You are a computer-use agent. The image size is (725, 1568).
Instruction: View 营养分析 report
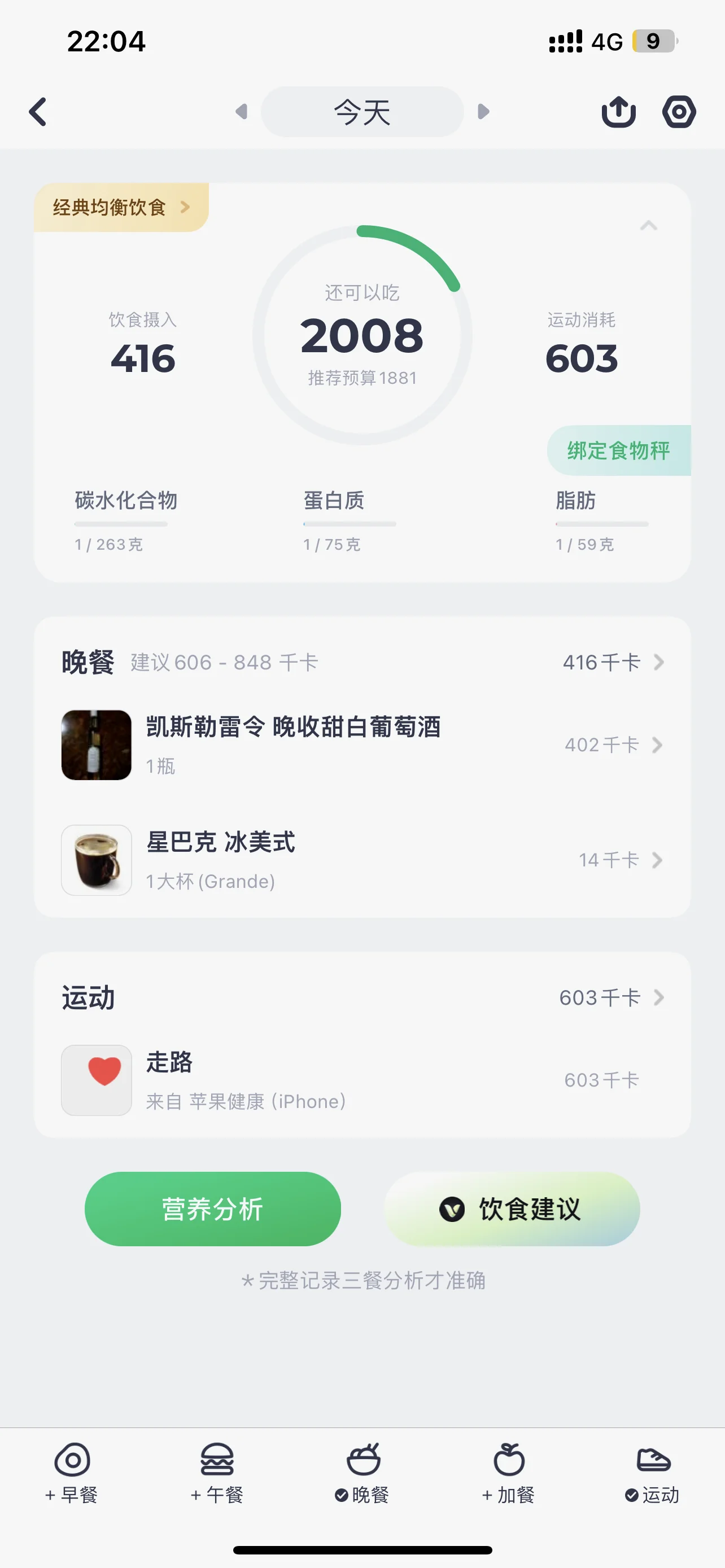click(x=212, y=1209)
